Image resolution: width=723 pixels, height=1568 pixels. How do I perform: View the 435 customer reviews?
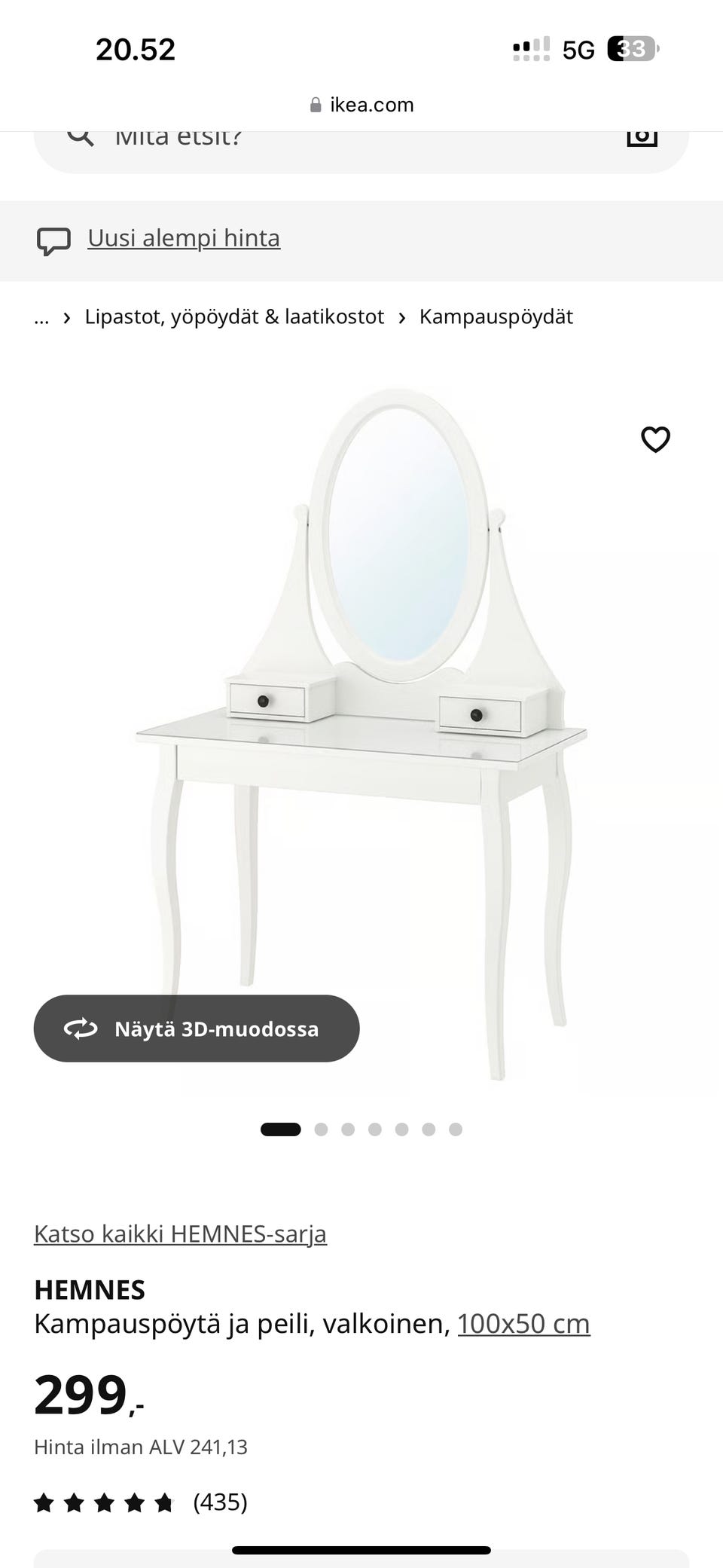point(219,1502)
